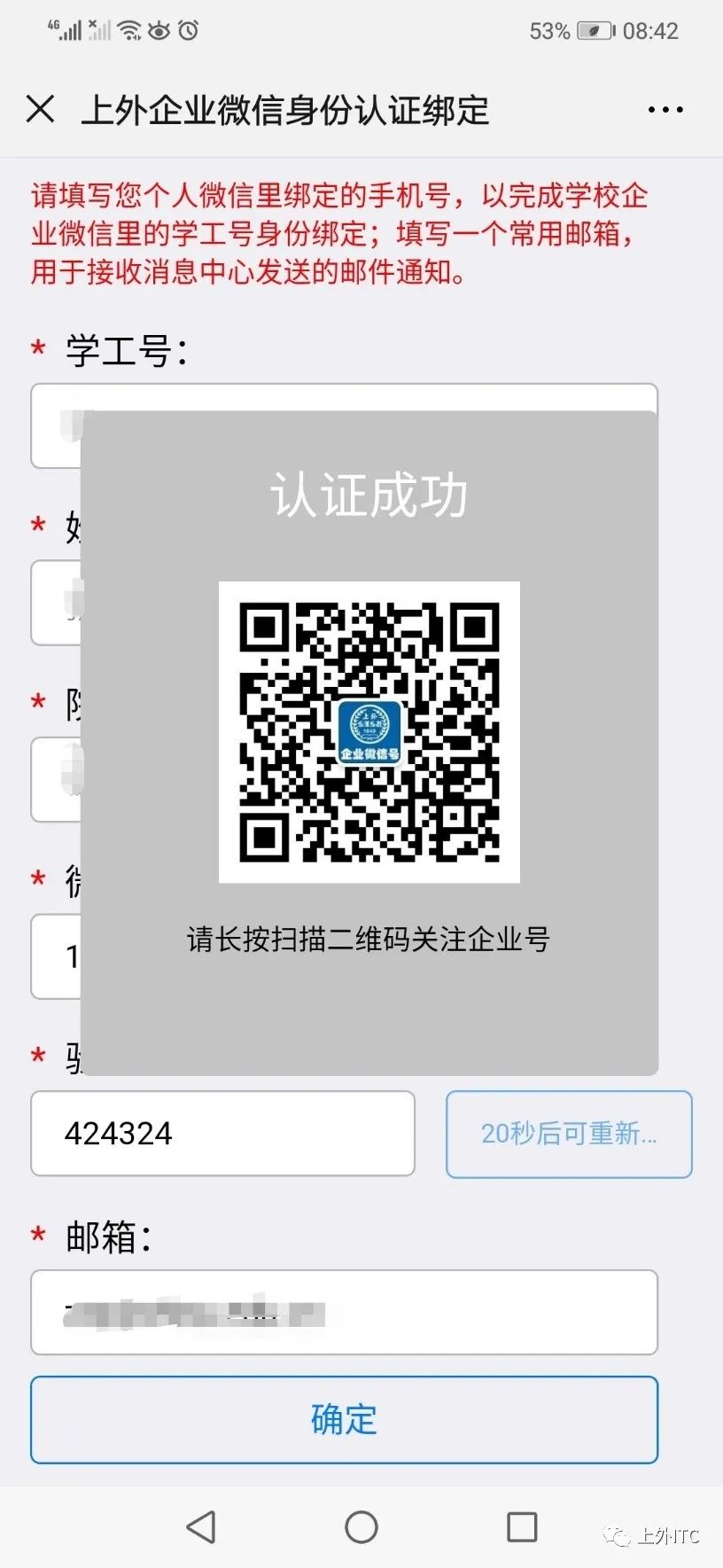Tap the 20秒后可重新 resend code button
This screenshot has height=1568, width=723.
coord(569,1134)
